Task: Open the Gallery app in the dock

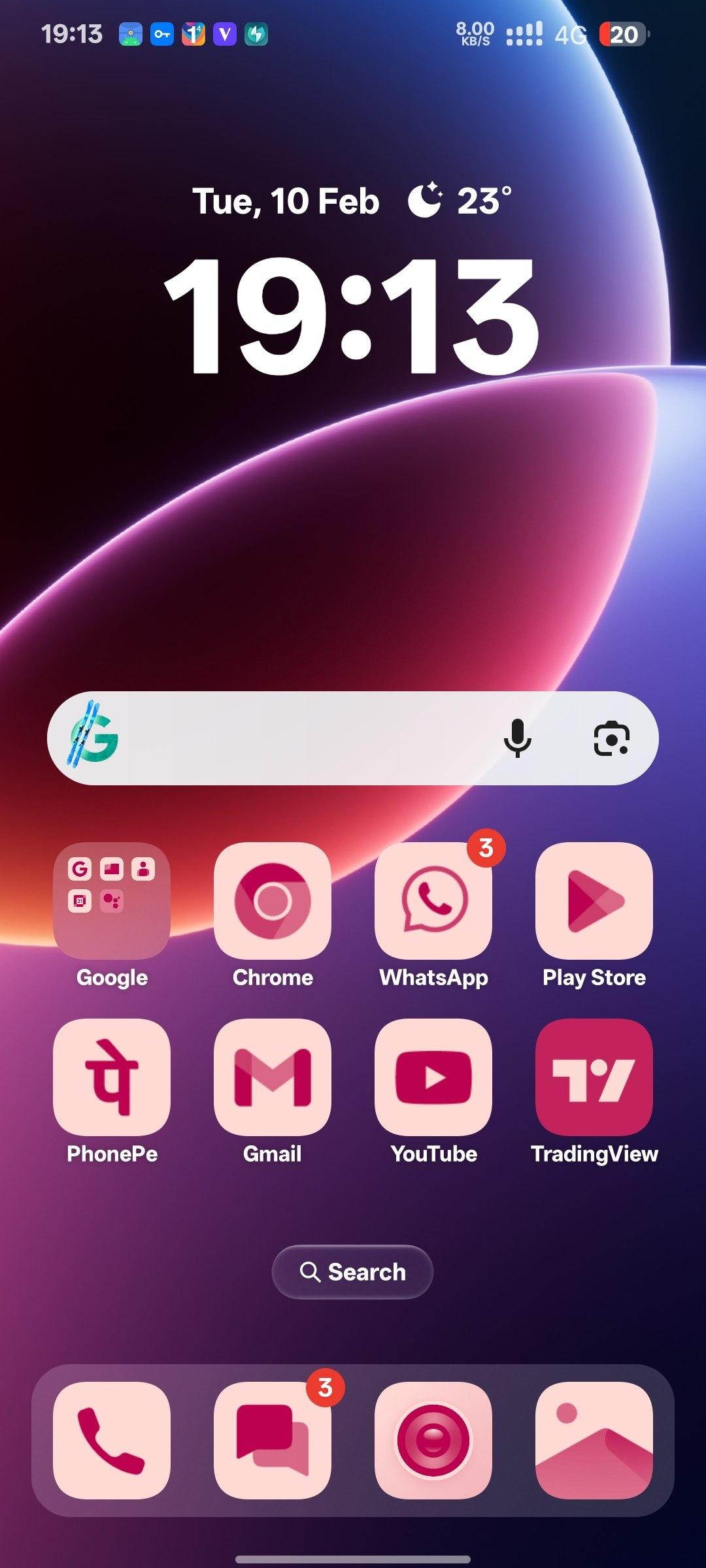Action: pyautogui.click(x=594, y=1440)
